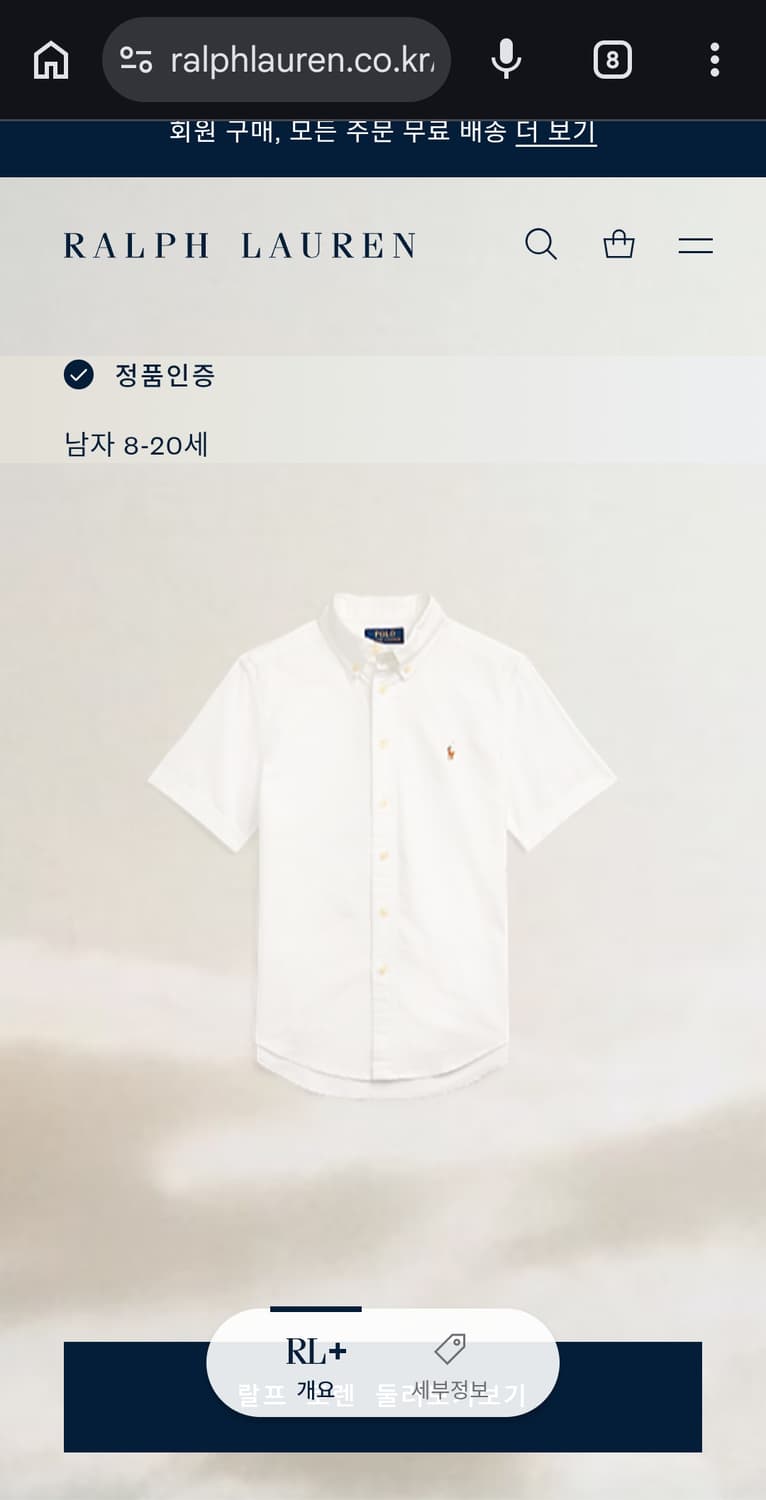The image size is (766, 1500).
Task: Open the tab switcher showing 8 tabs
Action: pyautogui.click(x=613, y=59)
